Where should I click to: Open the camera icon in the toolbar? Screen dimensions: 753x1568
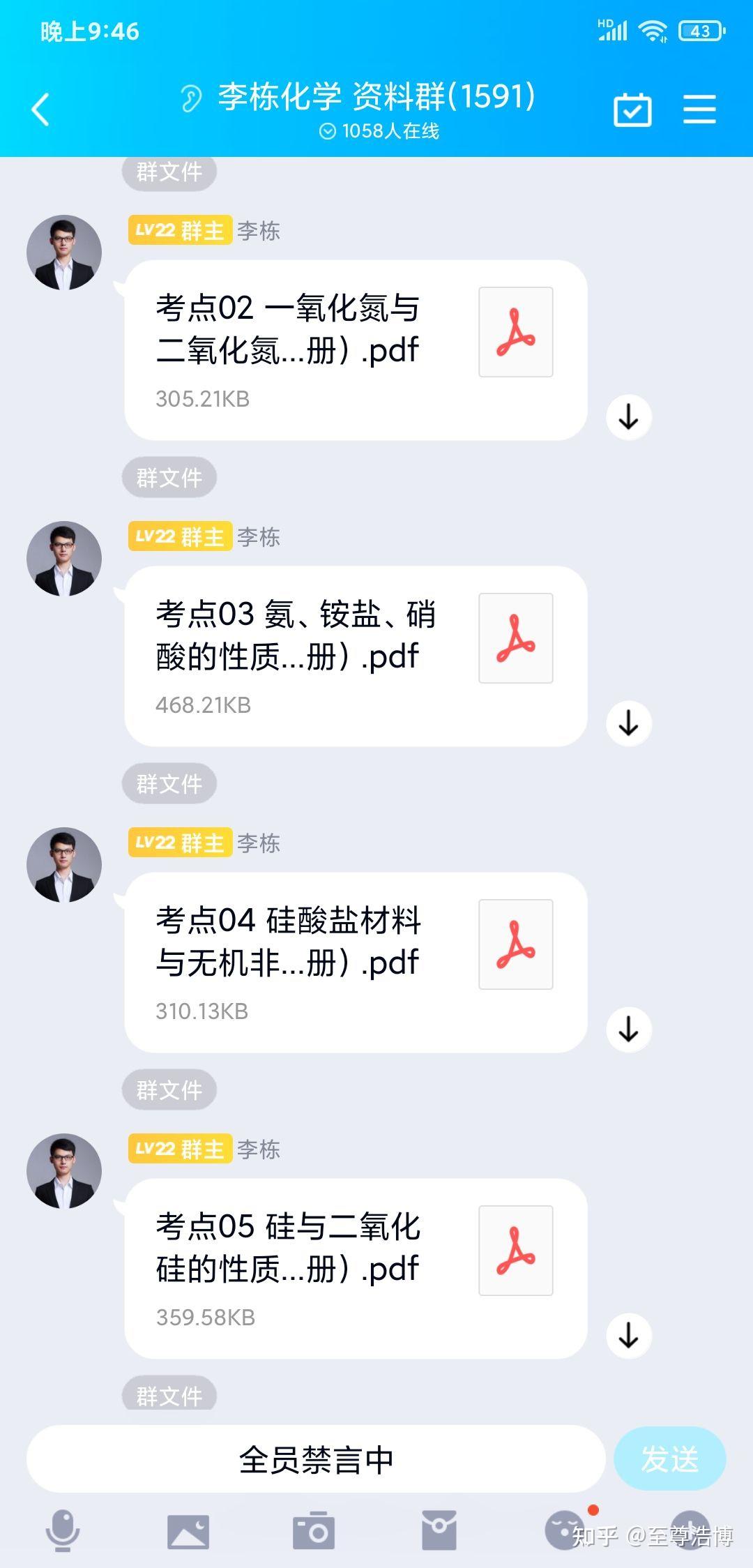pos(314,1530)
